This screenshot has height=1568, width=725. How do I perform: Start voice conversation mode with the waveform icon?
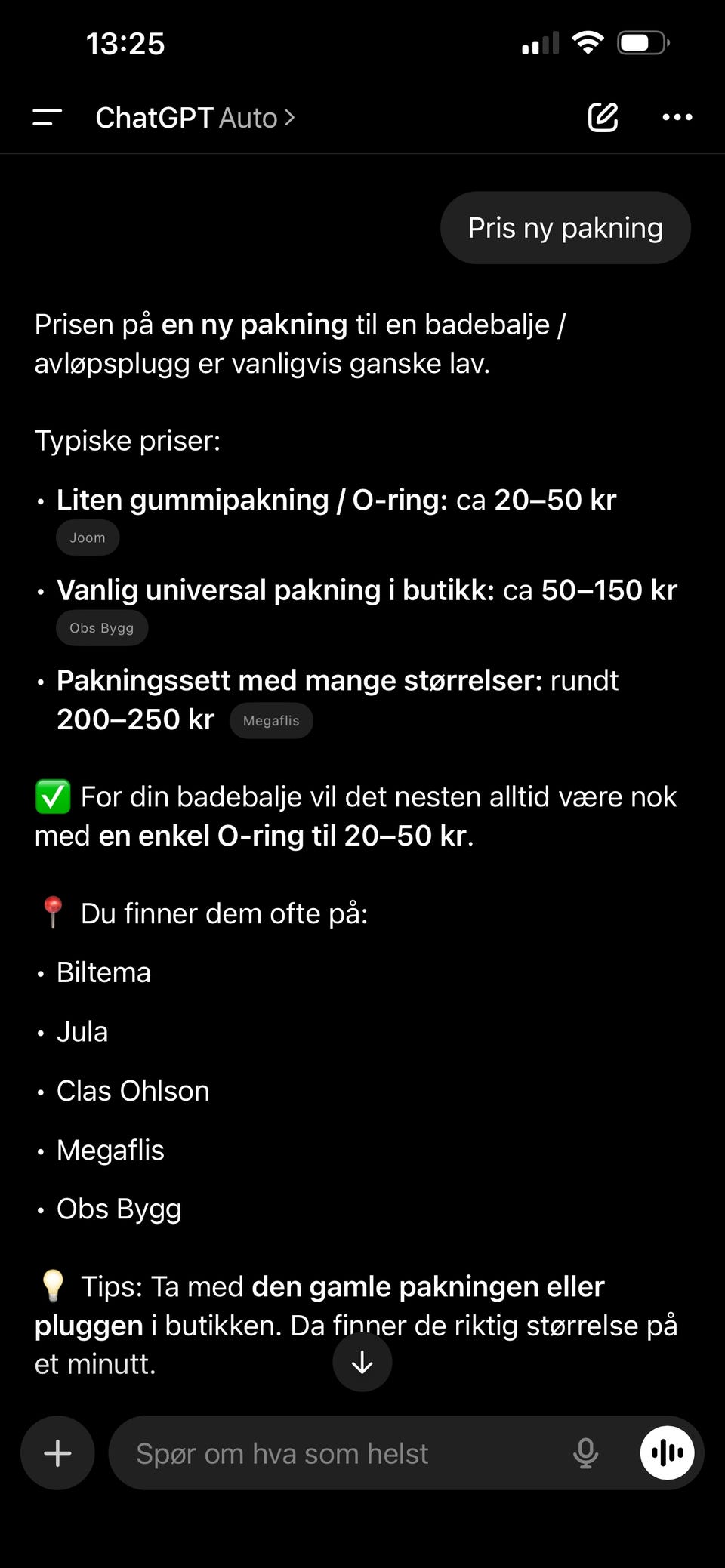[x=665, y=1452]
